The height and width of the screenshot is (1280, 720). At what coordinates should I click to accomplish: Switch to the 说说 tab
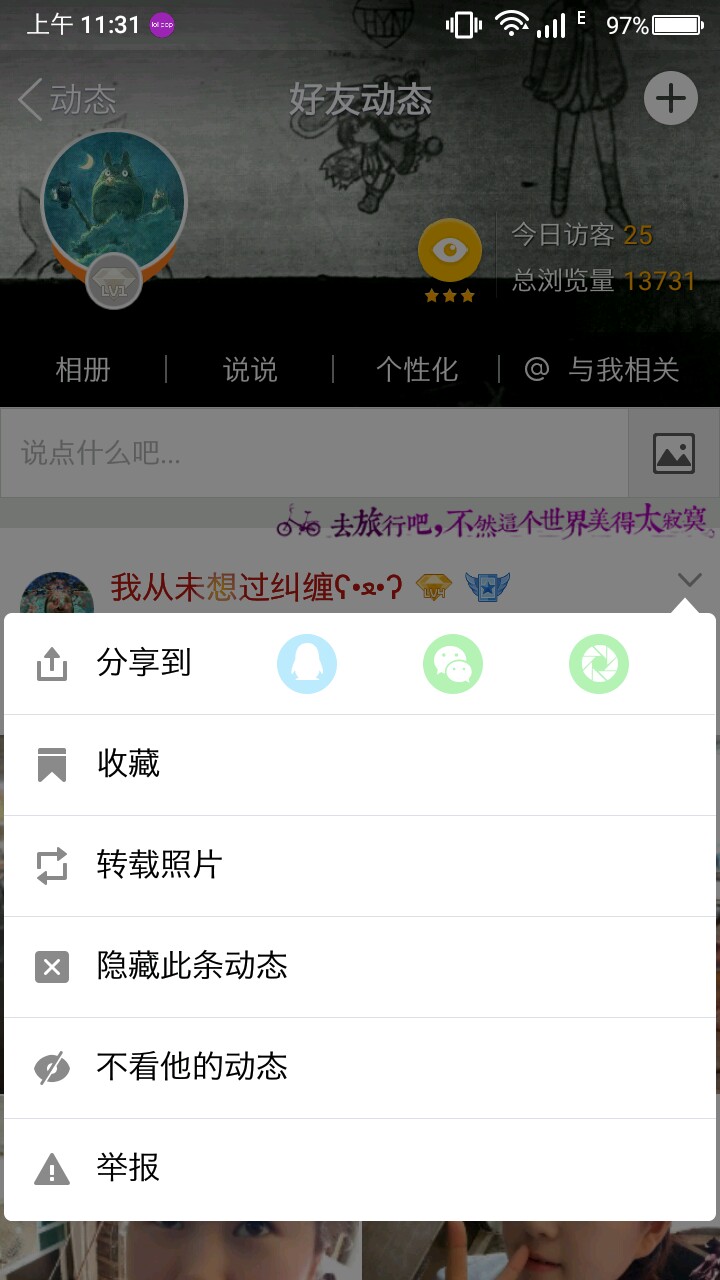(249, 370)
